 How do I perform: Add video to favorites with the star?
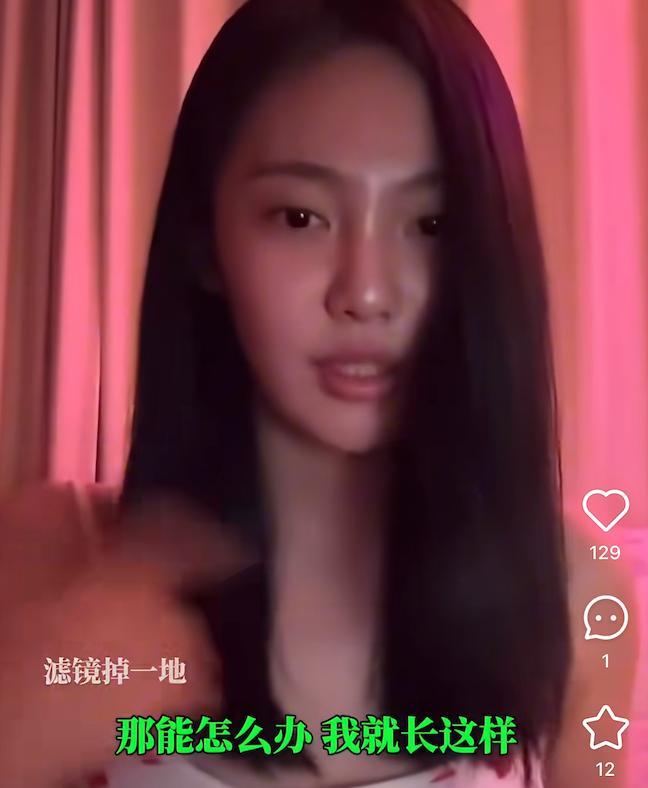605,728
